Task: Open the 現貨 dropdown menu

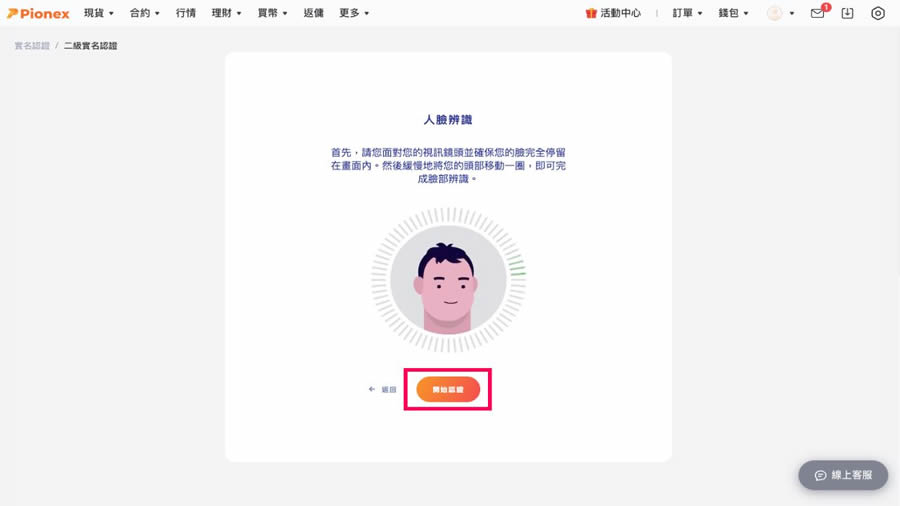Action: pyautogui.click(x=98, y=13)
